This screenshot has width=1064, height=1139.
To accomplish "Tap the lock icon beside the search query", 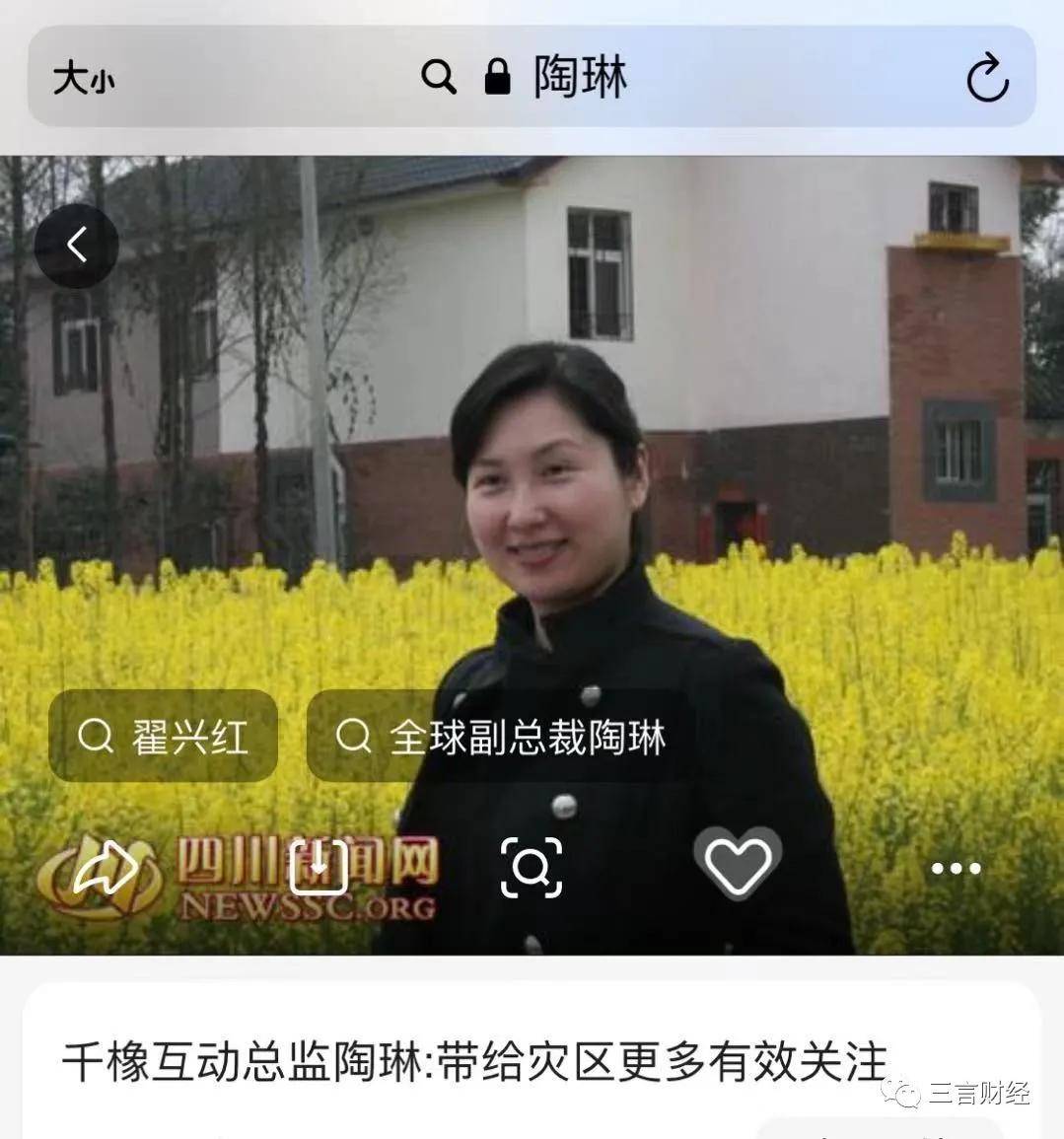I will (x=495, y=77).
